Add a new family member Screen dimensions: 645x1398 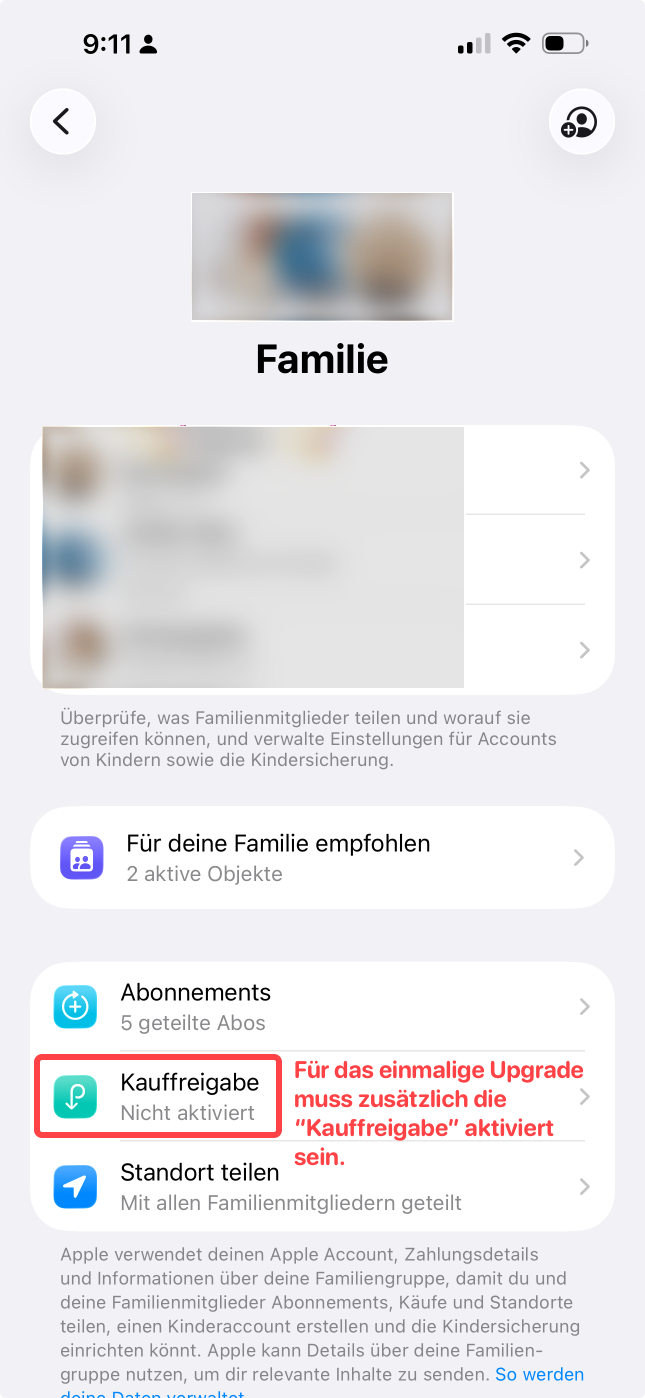click(581, 122)
